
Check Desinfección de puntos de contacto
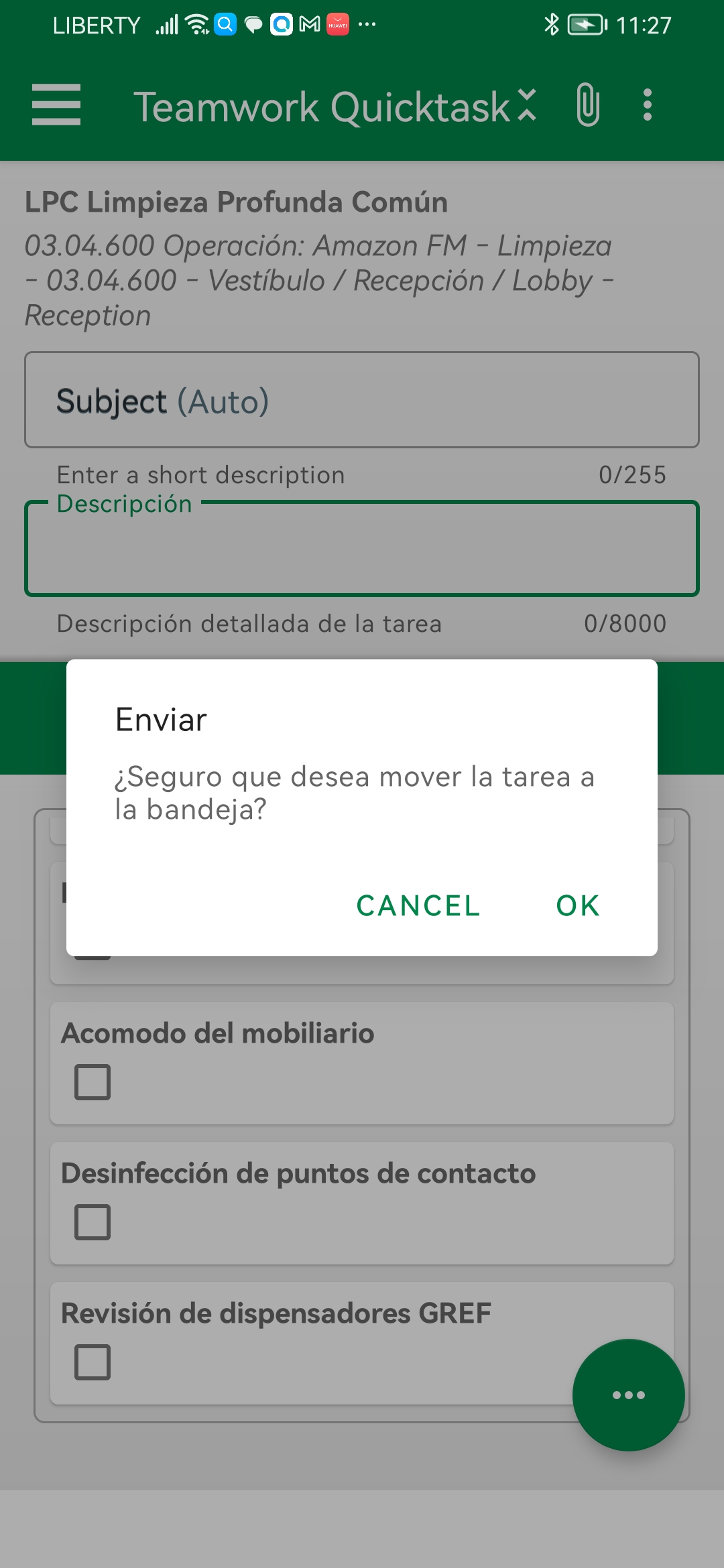click(x=93, y=1222)
